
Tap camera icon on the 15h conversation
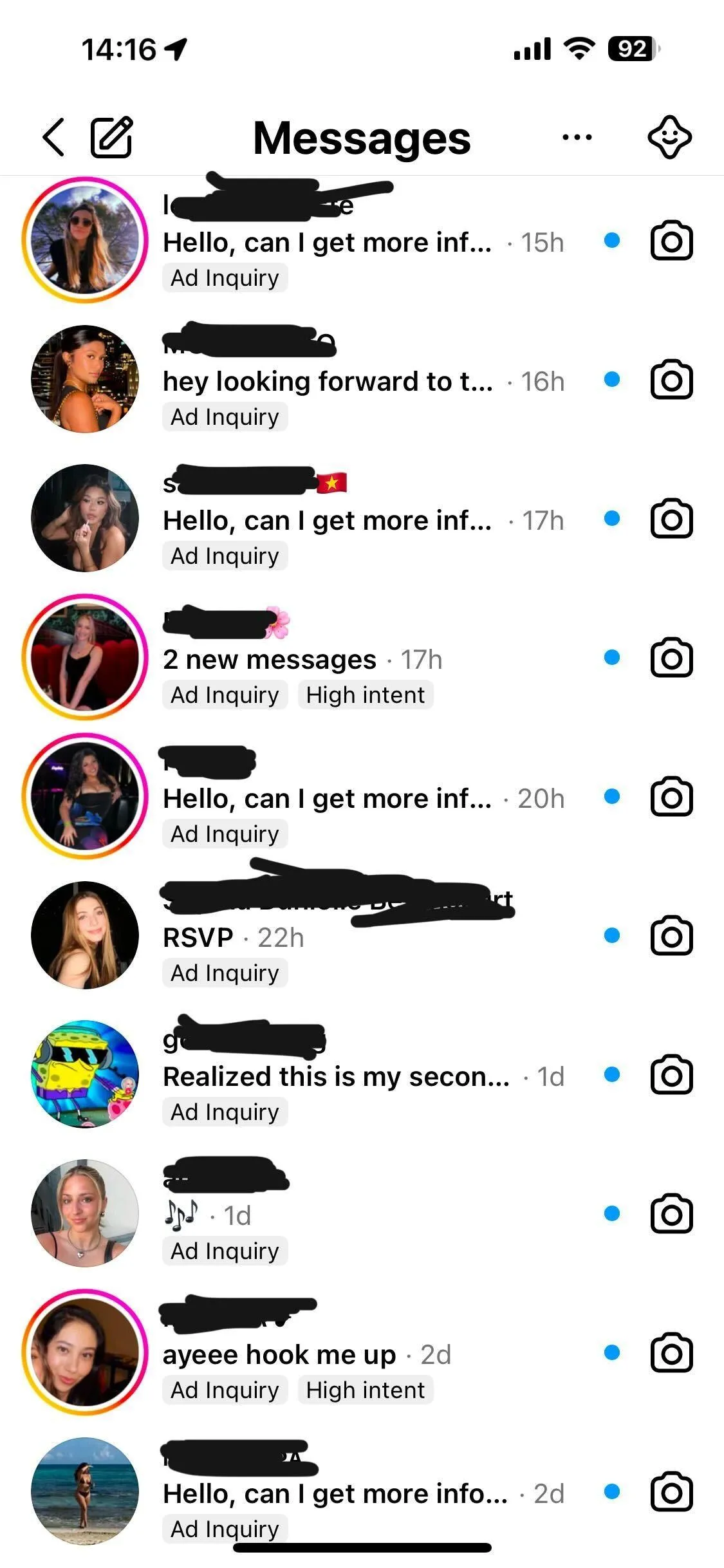click(671, 241)
